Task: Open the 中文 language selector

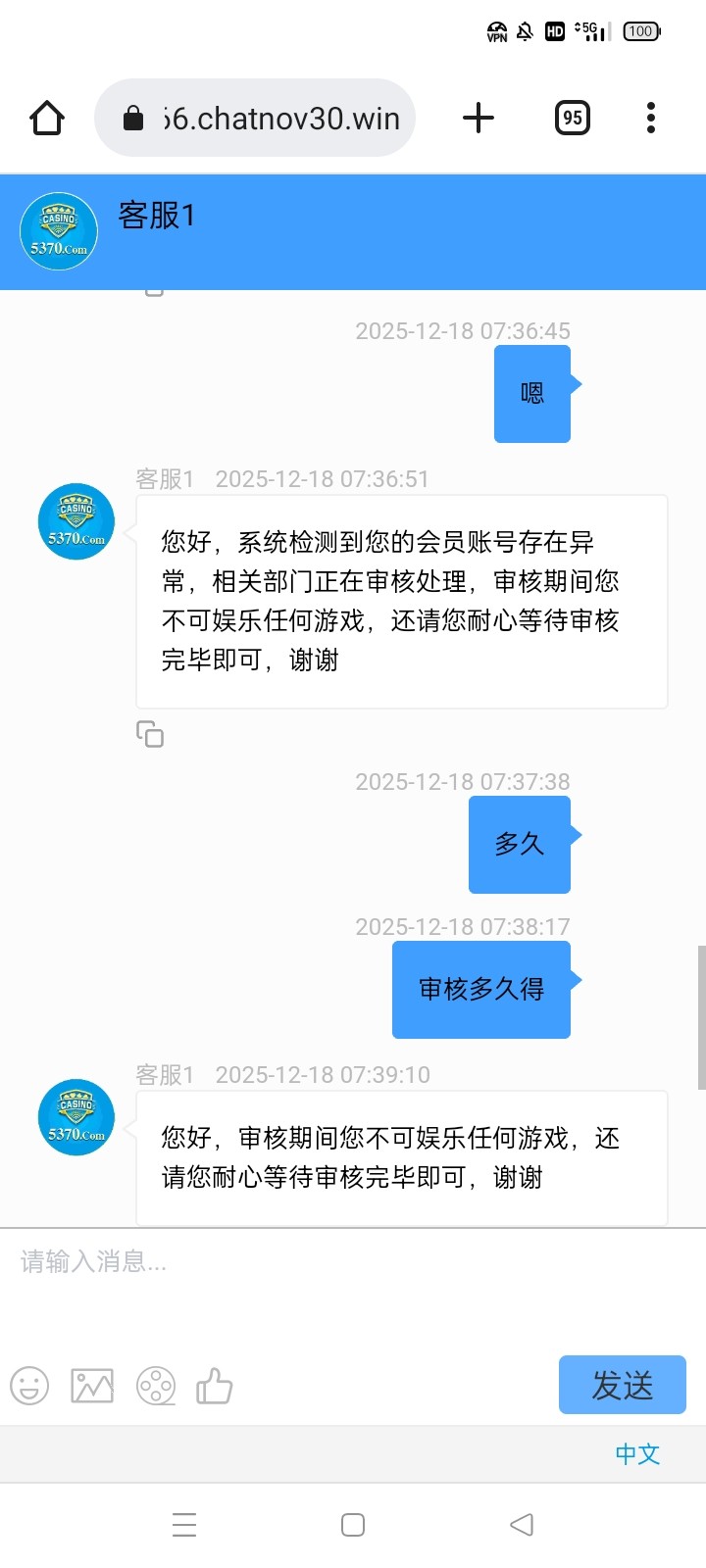Action: tap(637, 1454)
